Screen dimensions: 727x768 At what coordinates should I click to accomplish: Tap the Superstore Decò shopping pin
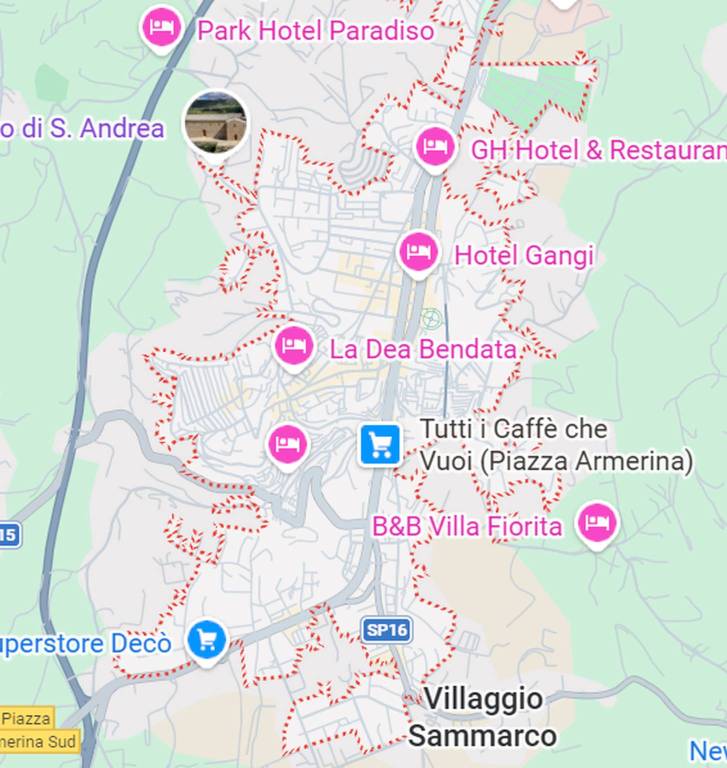pyautogui.click(x=207, y=639)
